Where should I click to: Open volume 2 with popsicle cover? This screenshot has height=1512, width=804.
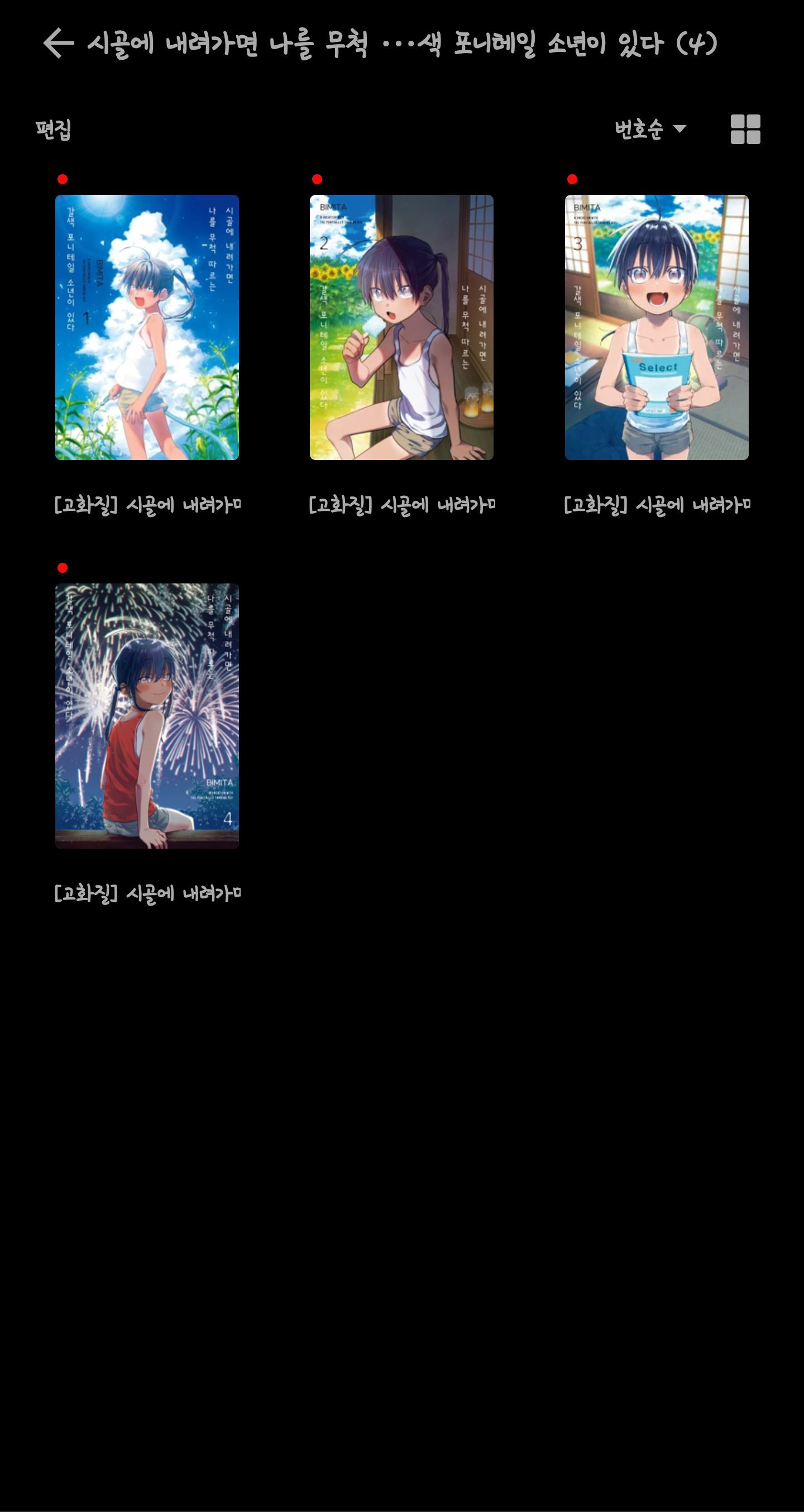point(401,327)
